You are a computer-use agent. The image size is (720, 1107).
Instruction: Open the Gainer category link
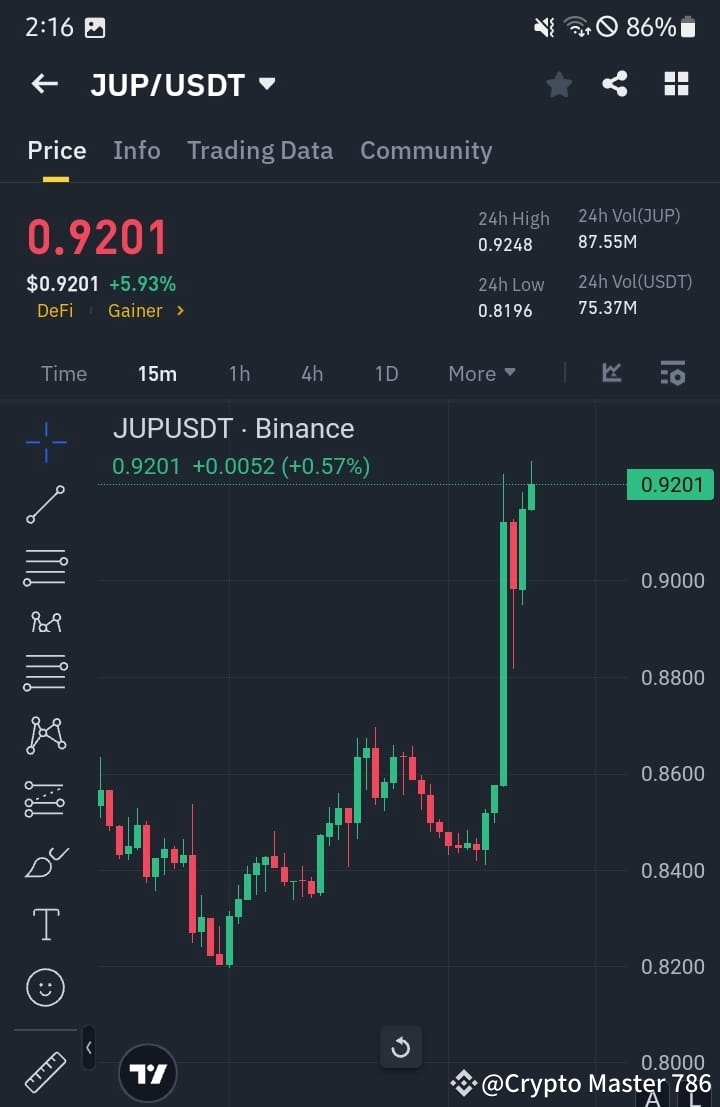135,311
